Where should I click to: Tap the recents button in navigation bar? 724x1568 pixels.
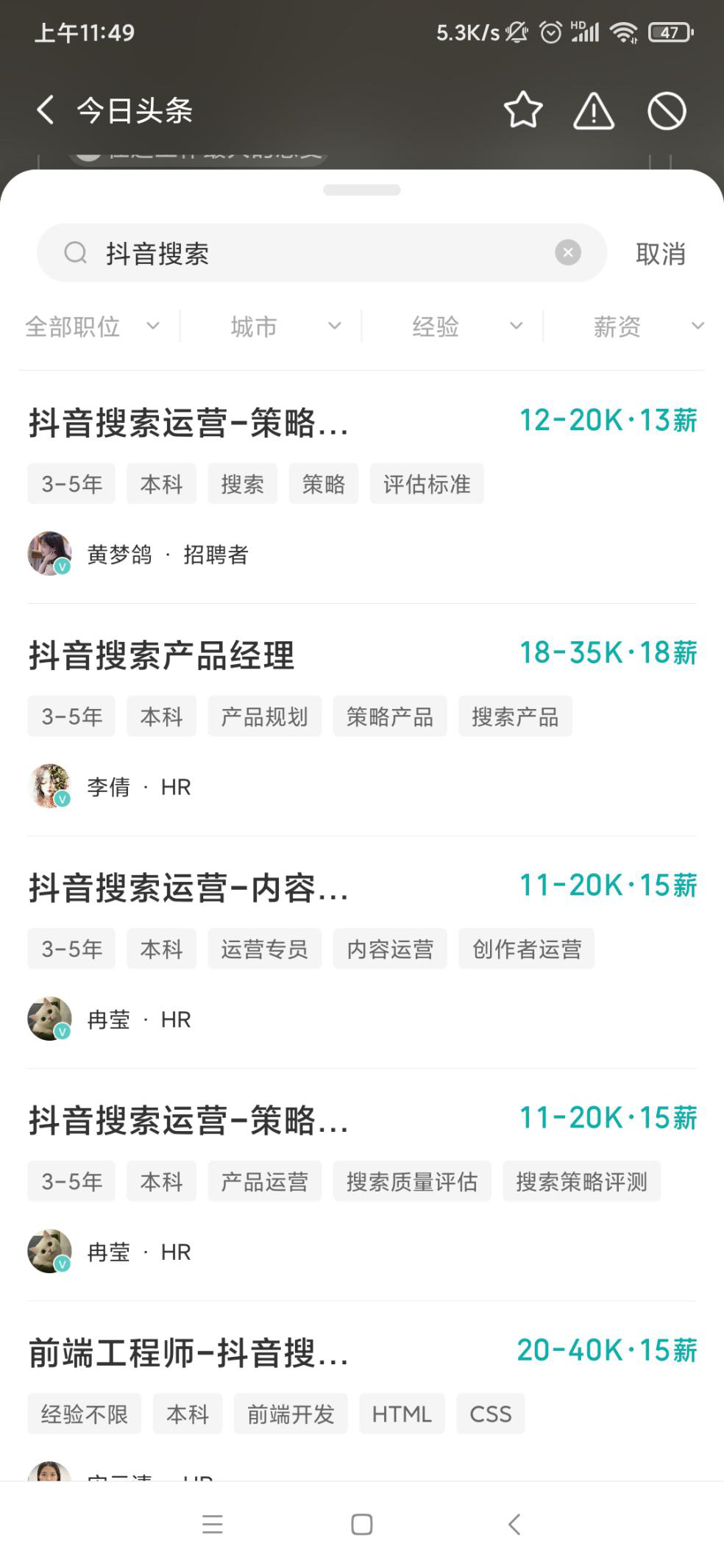[212, 1524]
